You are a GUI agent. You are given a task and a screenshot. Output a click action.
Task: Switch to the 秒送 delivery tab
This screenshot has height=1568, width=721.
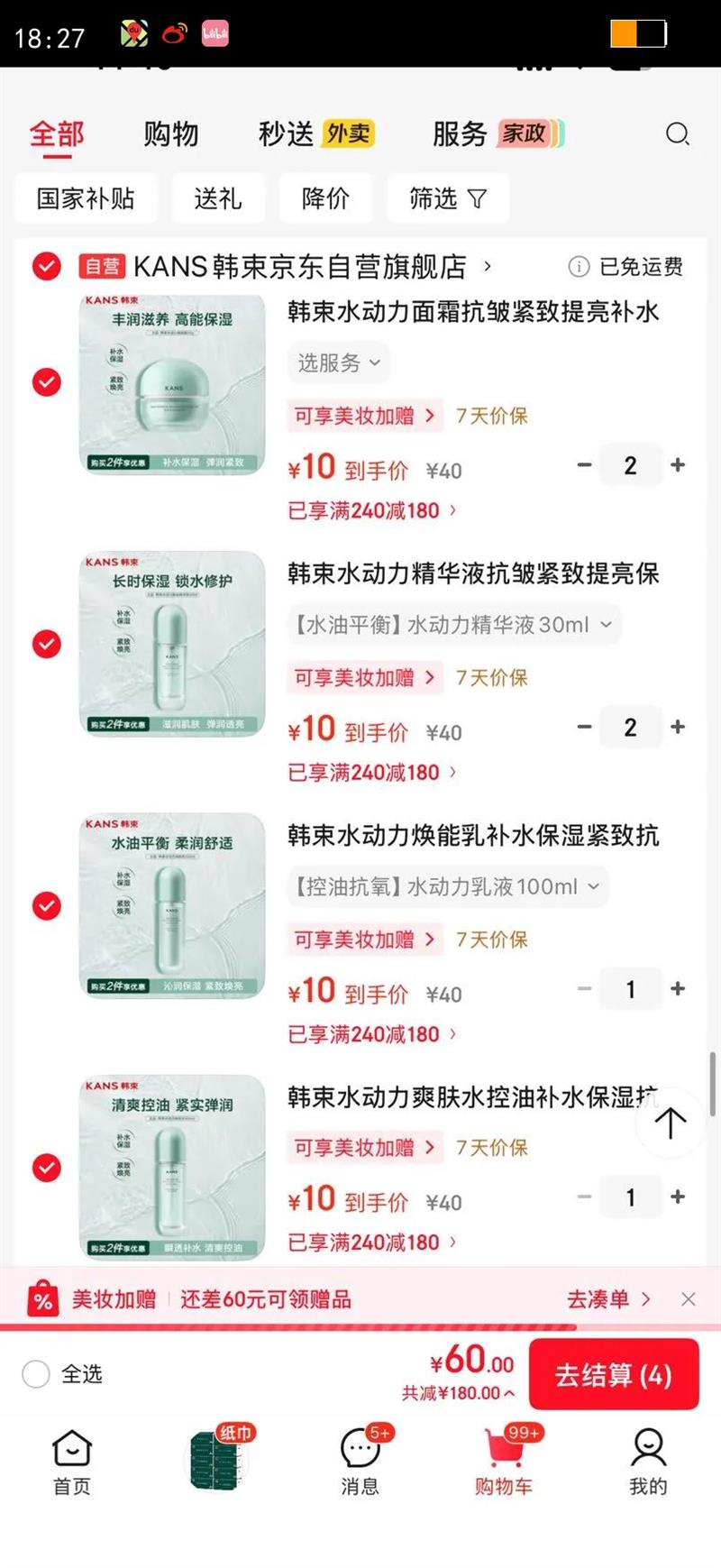287,133
